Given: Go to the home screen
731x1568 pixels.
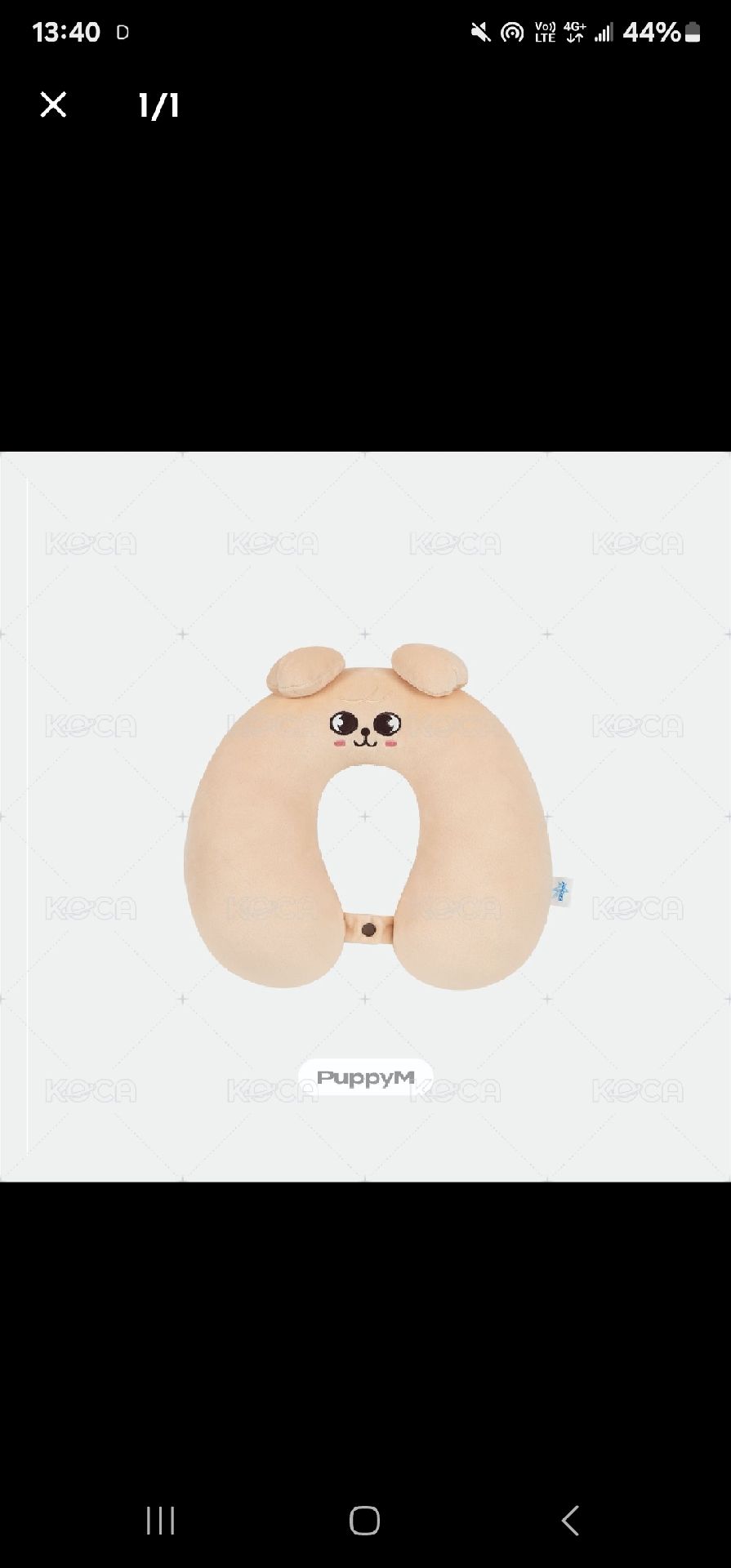Looking at the screenshot, I should (364, 1521).
